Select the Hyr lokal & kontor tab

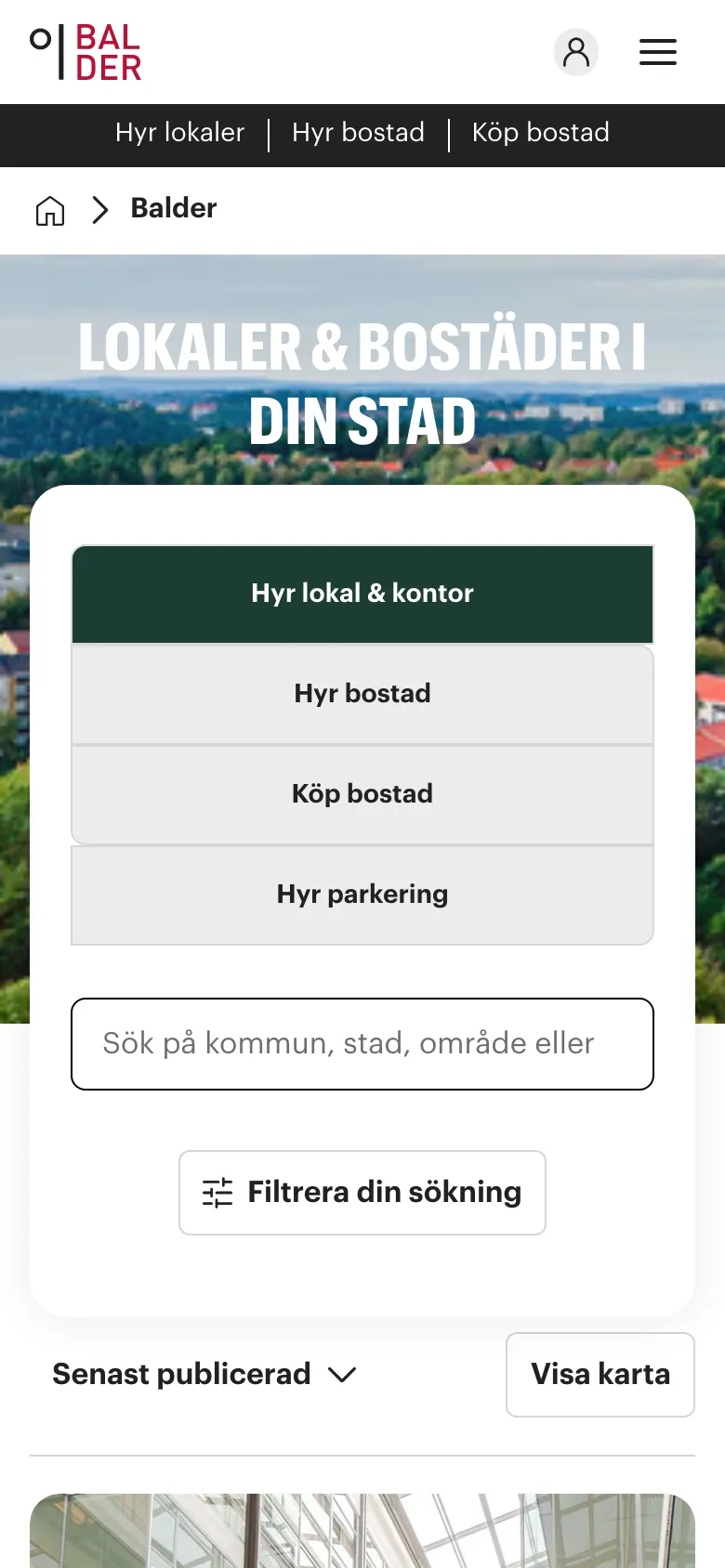(x=362, y=594)
